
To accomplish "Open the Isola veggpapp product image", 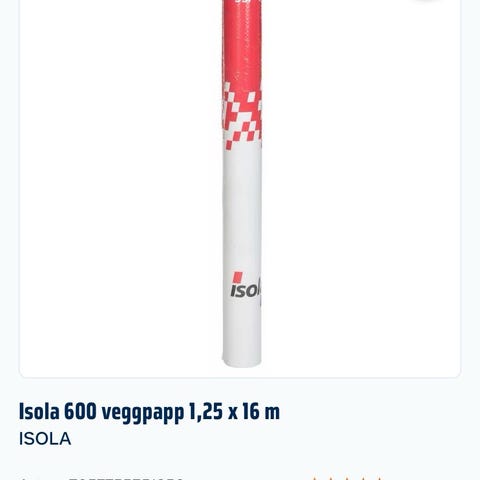I will (x=242, y=183).
